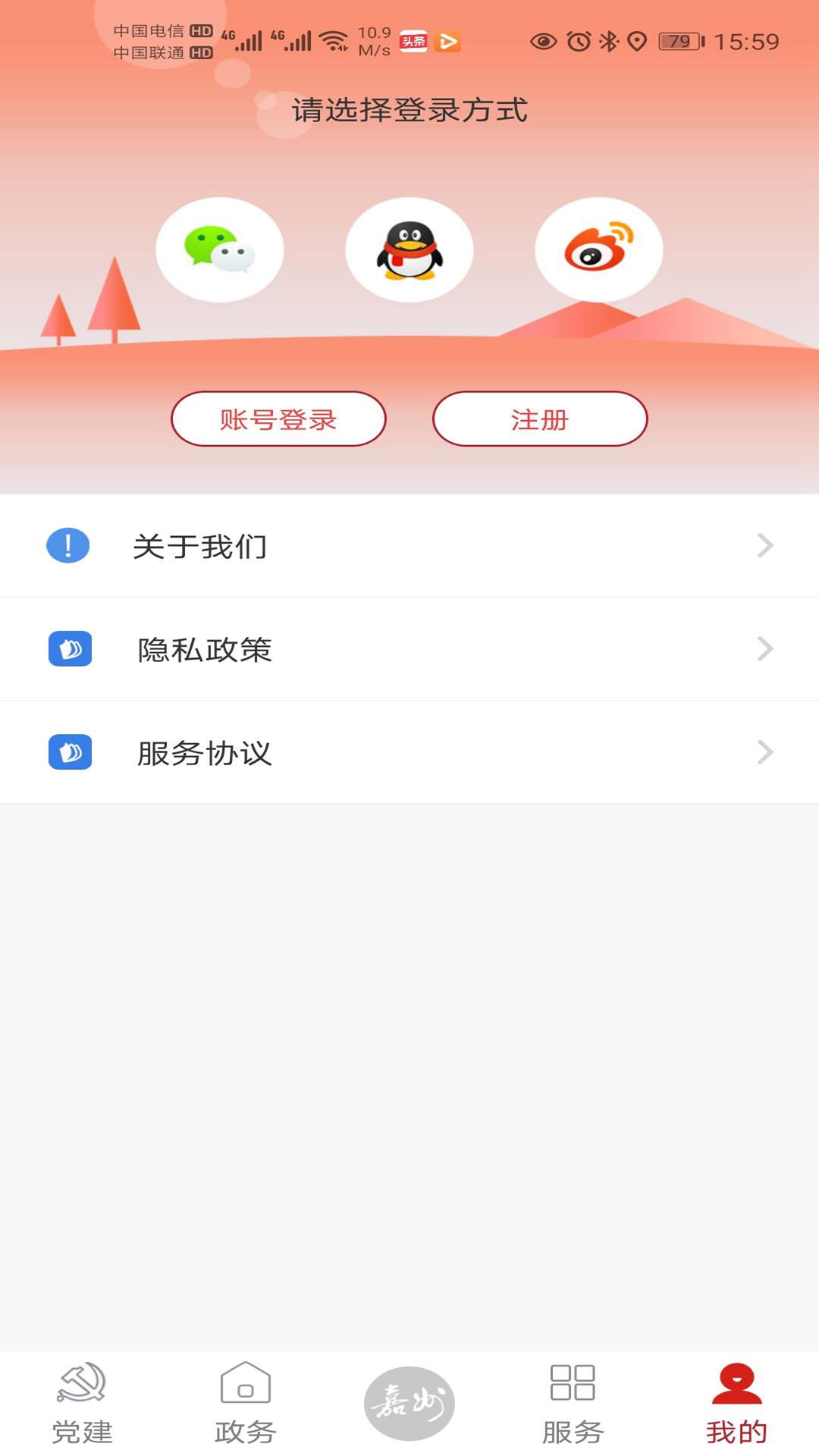The width and height of the screenshot is (819, 1456).
Task: Click the 注册 button
Action: 541,419
